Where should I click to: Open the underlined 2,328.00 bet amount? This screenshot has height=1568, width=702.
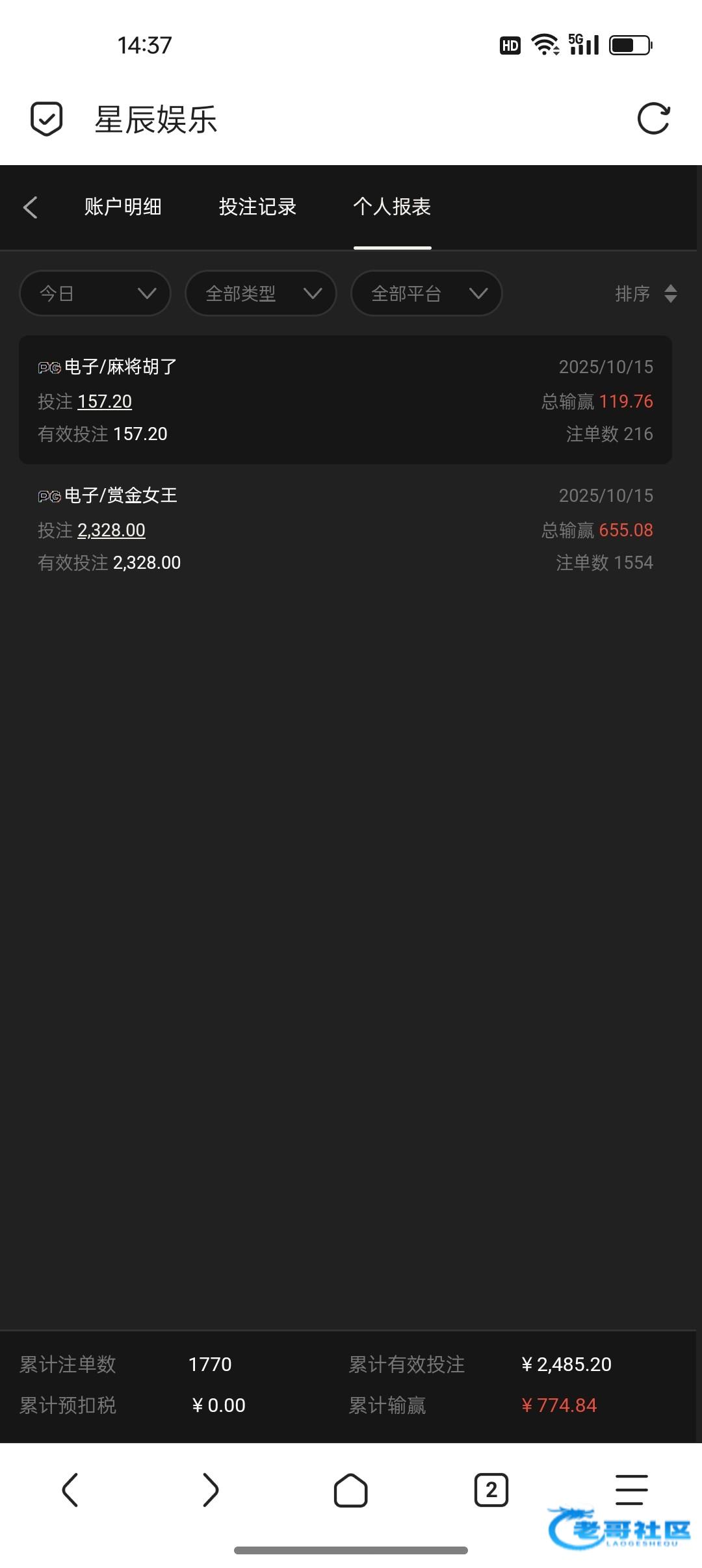coord(111,530)
